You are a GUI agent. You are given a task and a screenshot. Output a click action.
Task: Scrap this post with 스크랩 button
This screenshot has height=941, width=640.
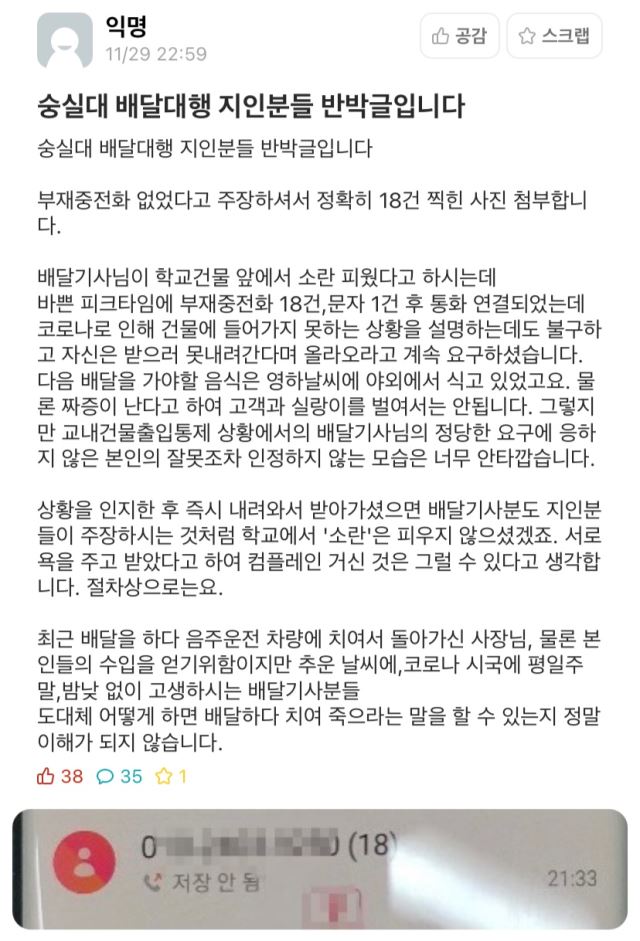point(554,37)
